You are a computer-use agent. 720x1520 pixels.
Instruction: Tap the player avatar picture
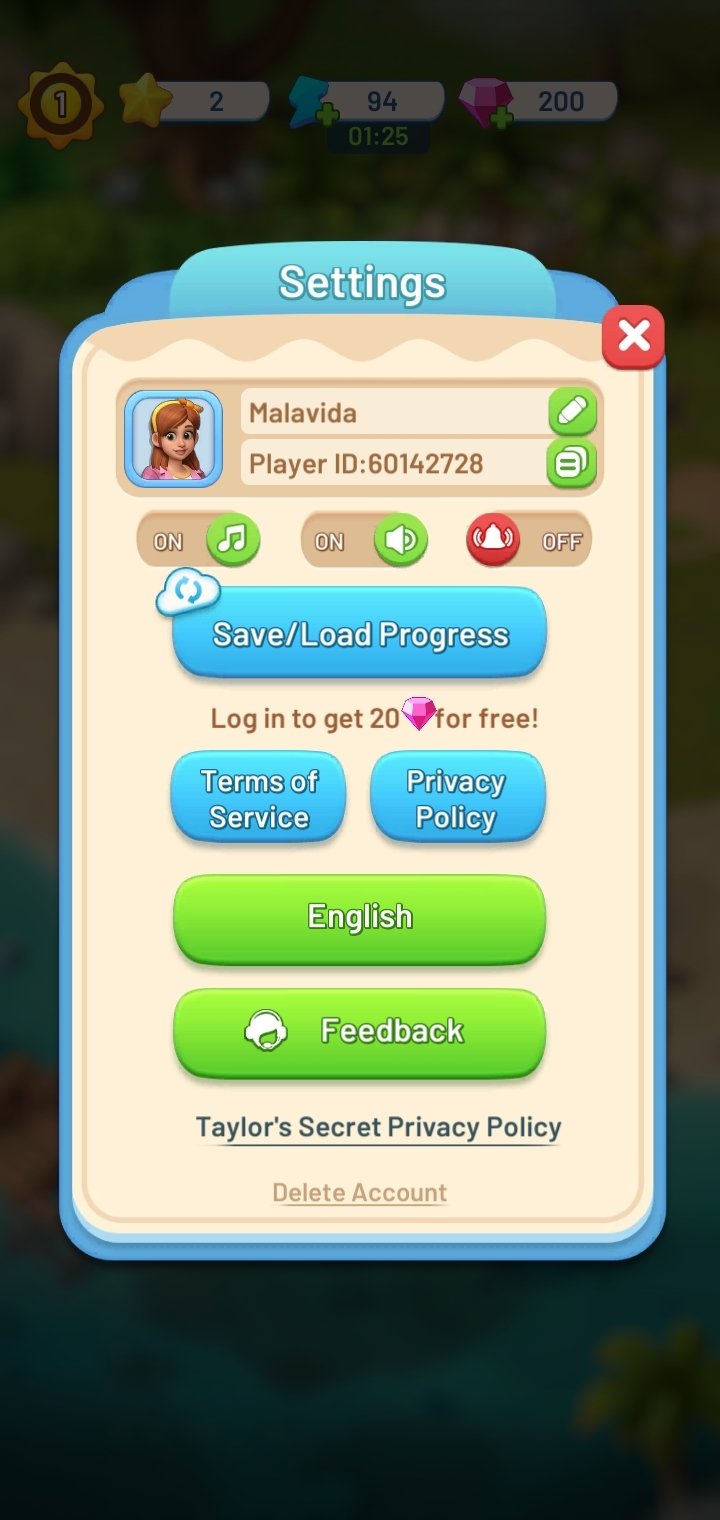click(x=173, y=439)
